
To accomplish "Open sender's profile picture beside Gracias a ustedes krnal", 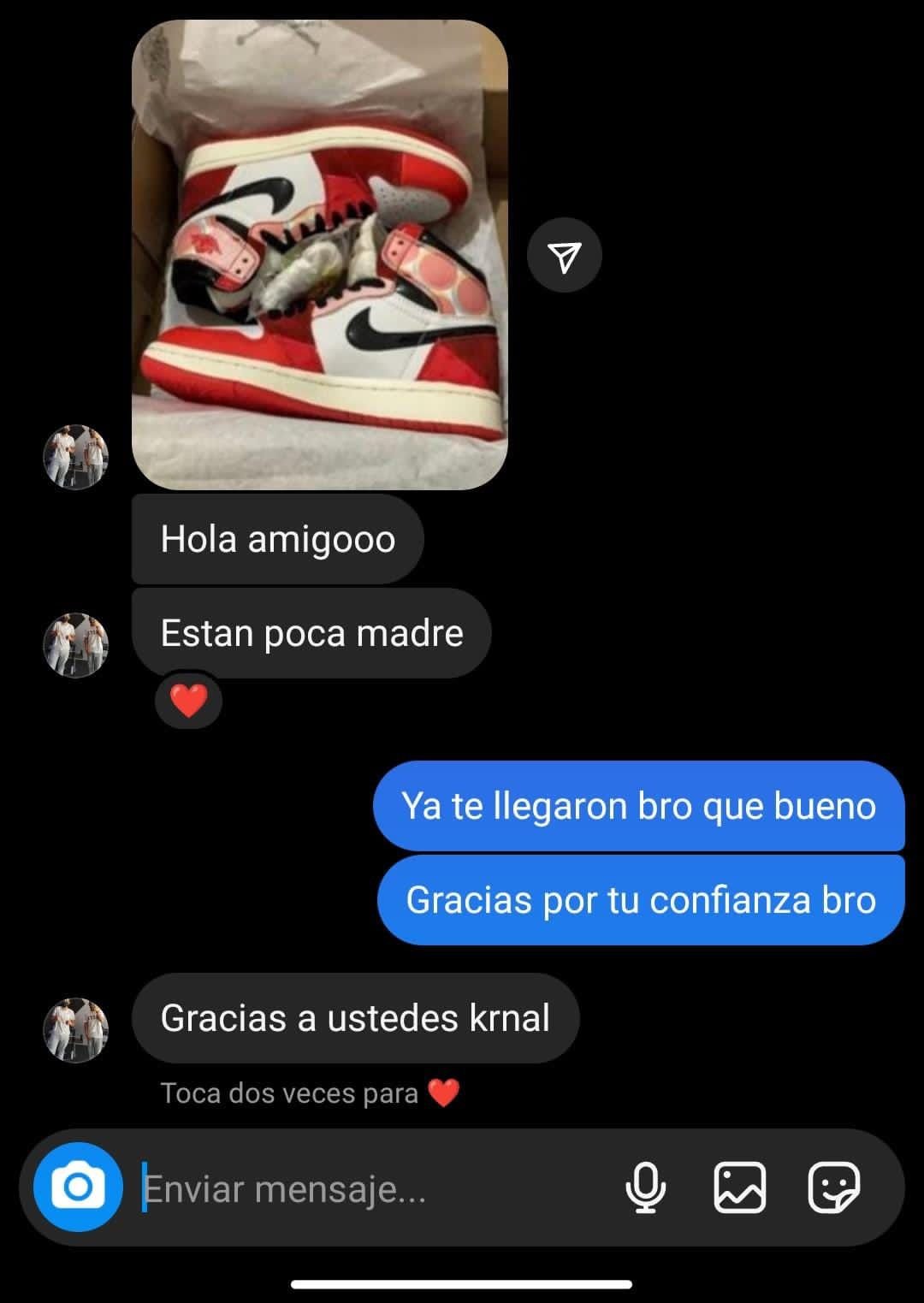I will (76, 1029).
